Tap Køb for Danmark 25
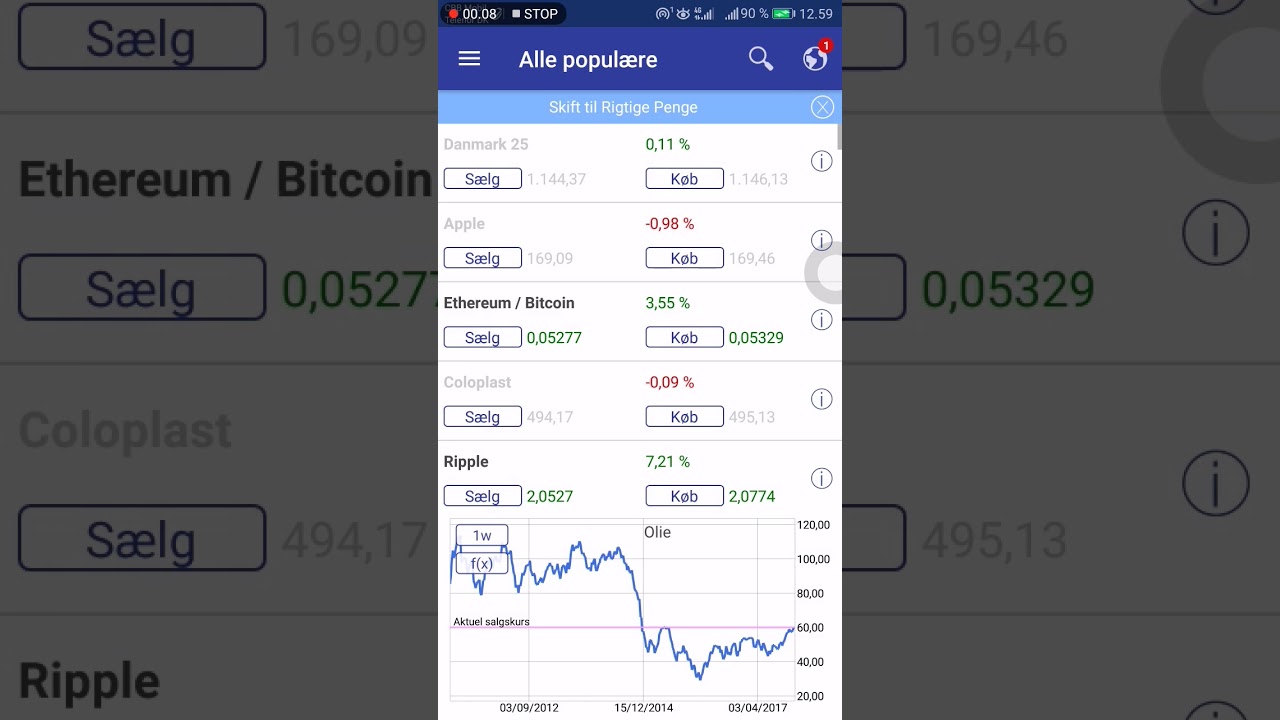Screen dimensions: 1280x720 pos(684,179)
